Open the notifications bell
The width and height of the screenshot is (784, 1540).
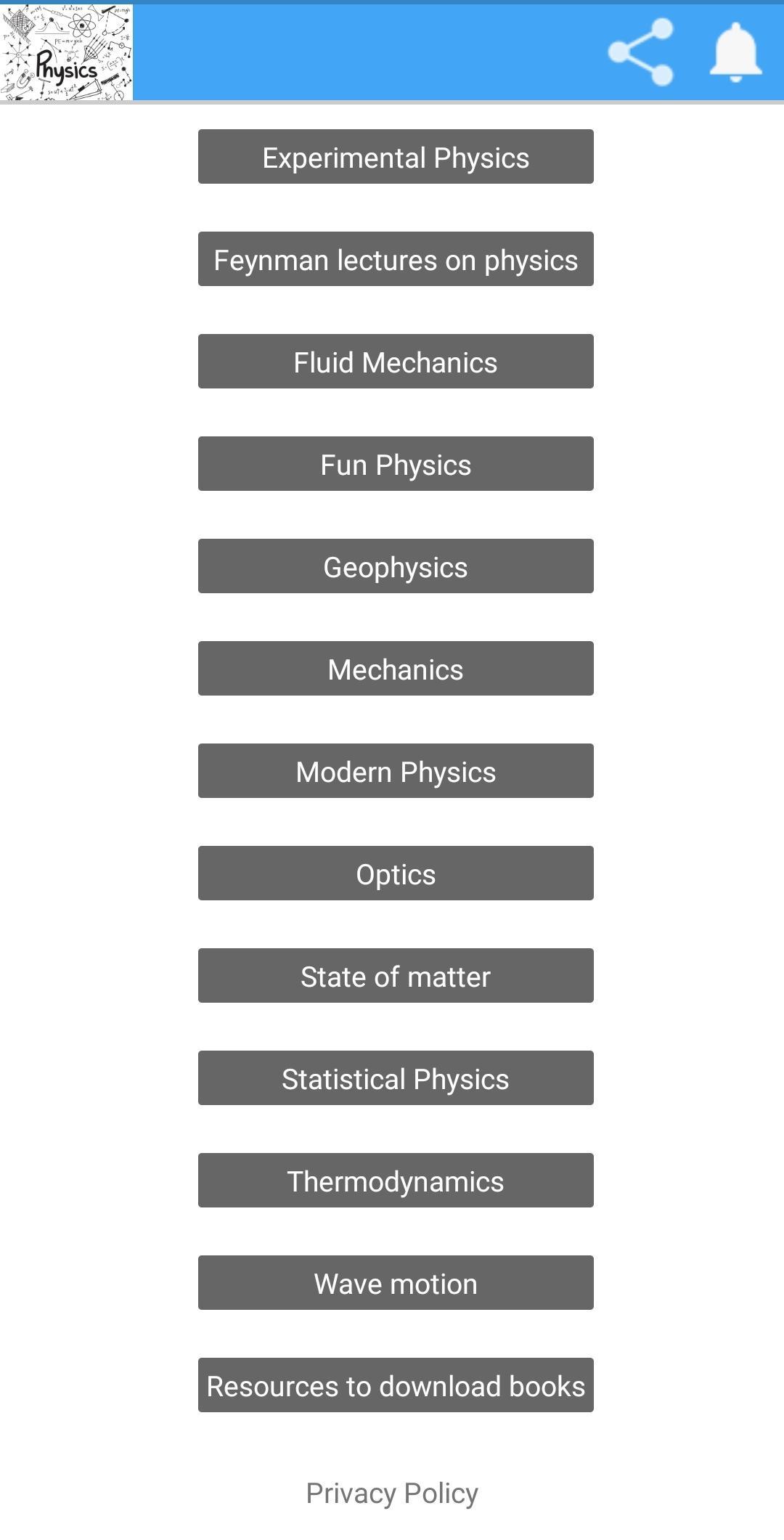[735, 52]
